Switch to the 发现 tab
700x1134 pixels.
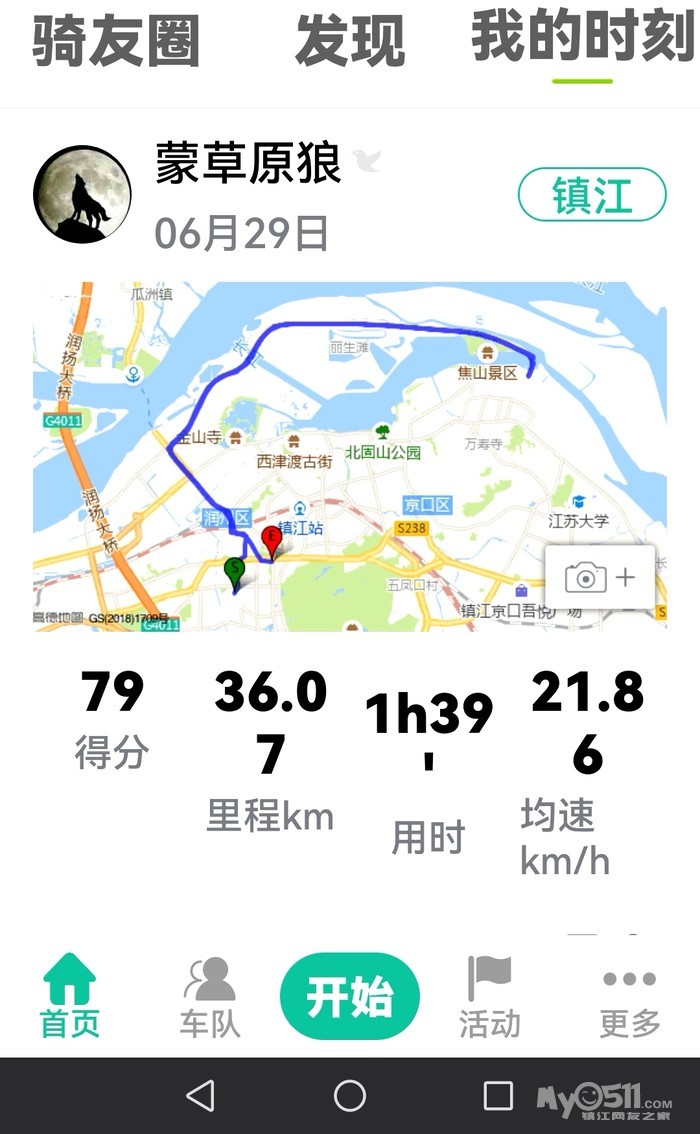[x=350, y=40]
